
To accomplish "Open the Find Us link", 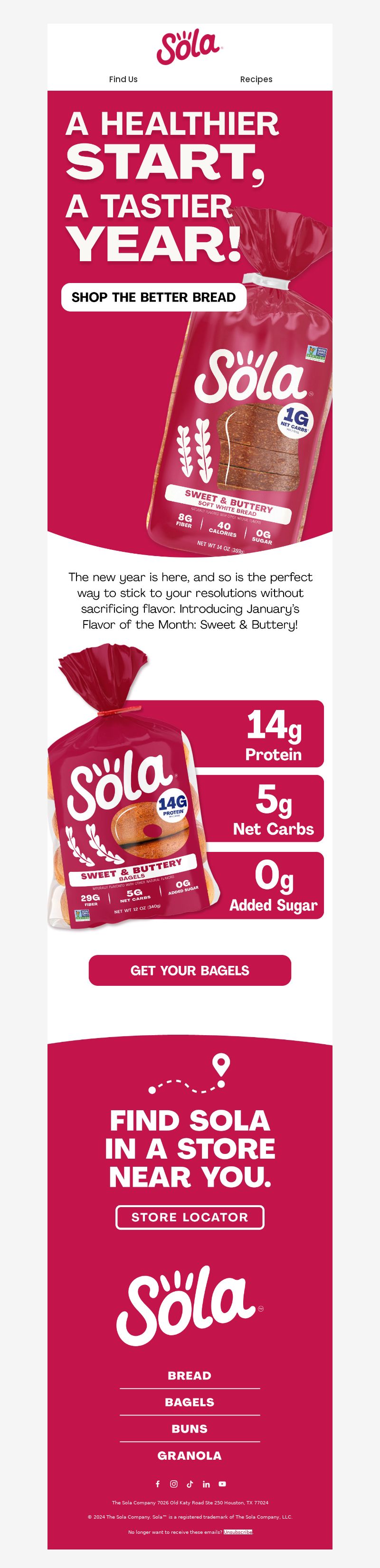I will (123, 79).
